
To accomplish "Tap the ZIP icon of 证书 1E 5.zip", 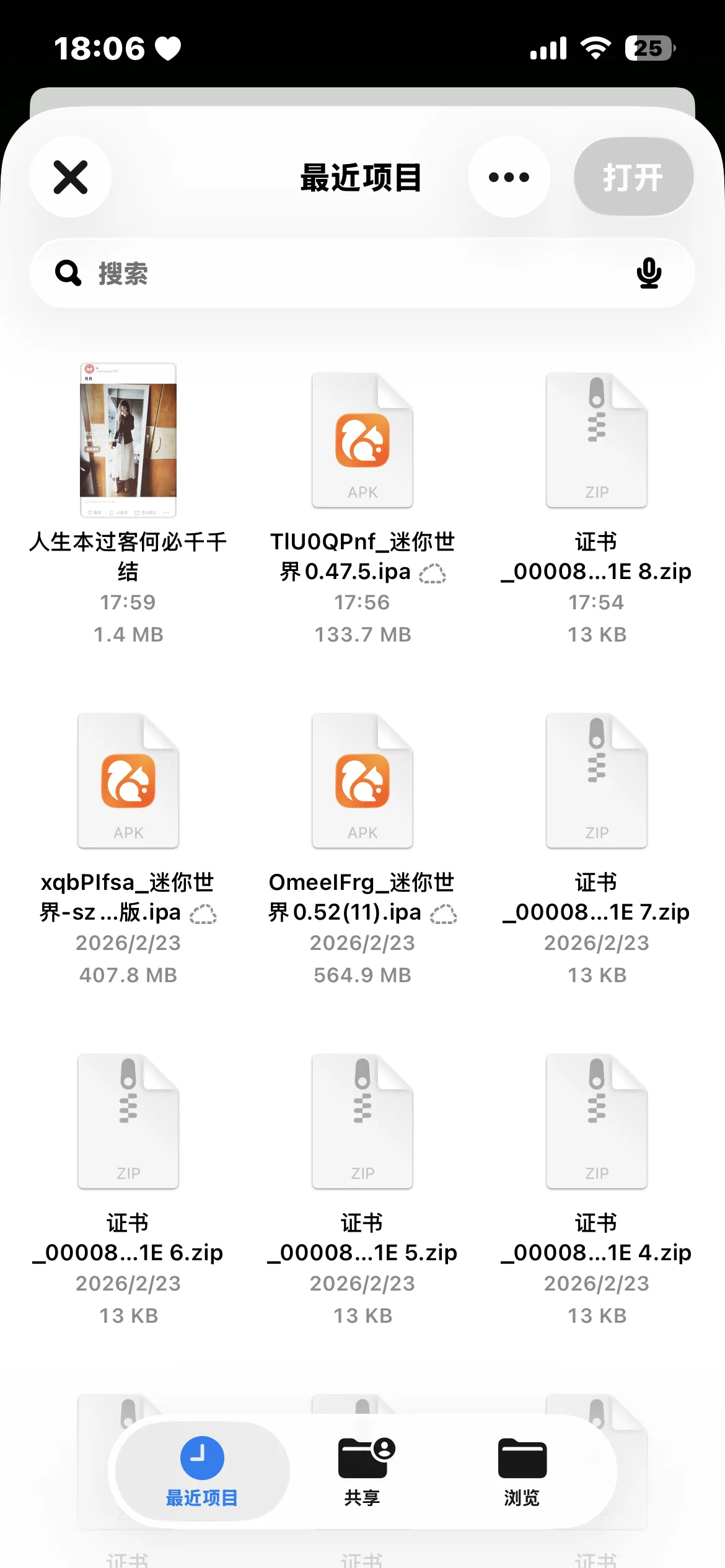I will coord(362,1121).
